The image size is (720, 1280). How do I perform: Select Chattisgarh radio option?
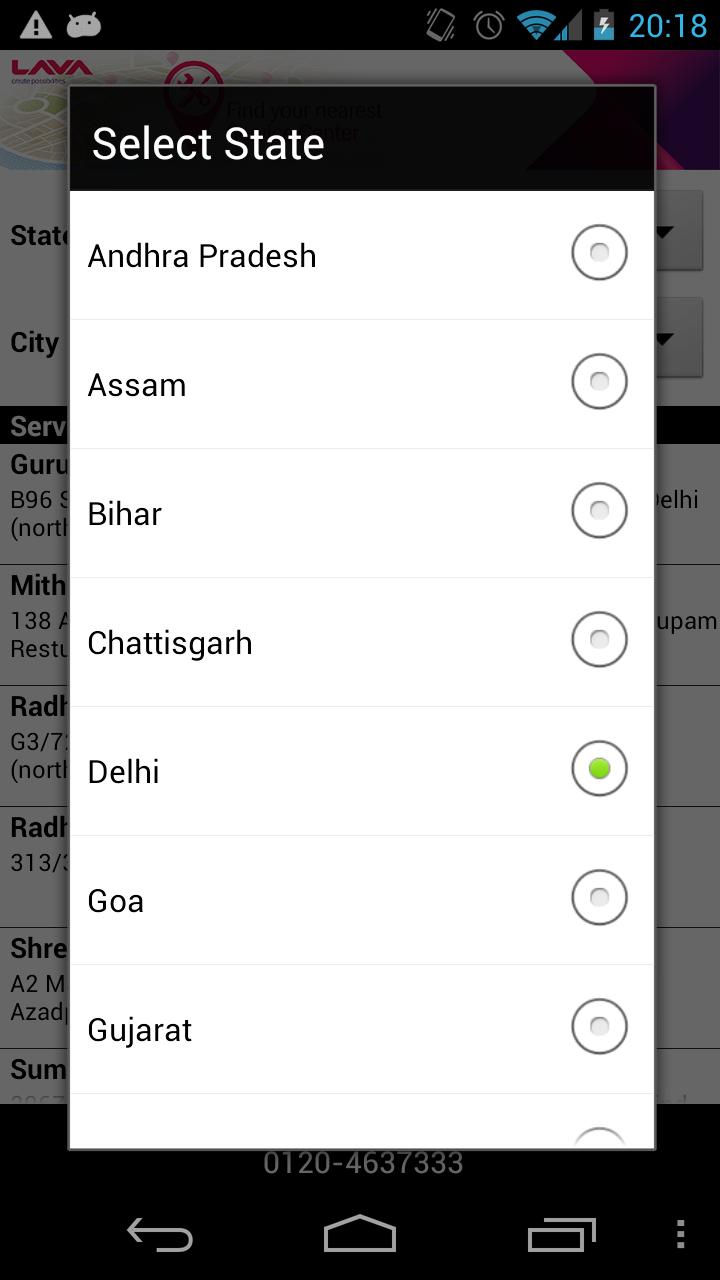click(360, 642)
